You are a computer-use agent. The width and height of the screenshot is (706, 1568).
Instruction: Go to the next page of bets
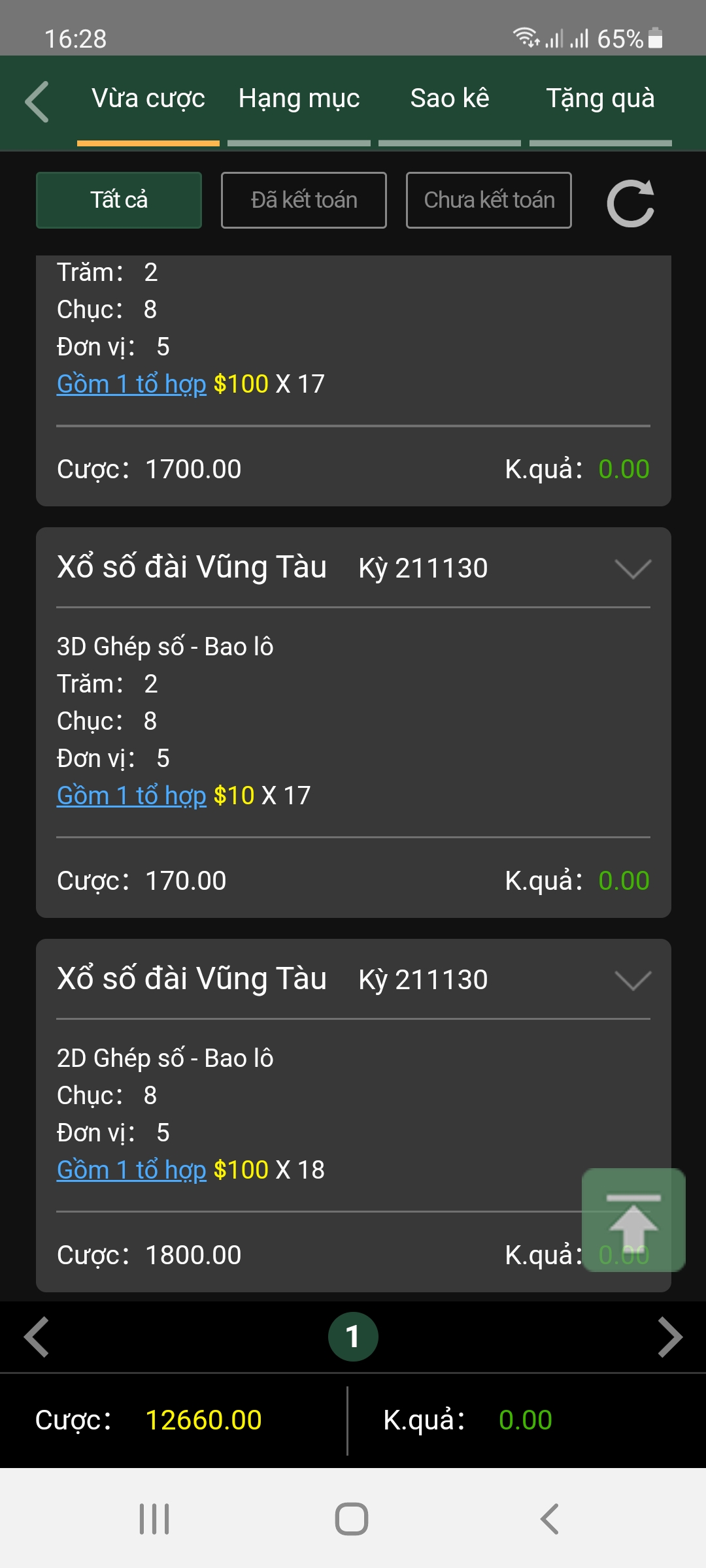click(x=670, y=1337)
